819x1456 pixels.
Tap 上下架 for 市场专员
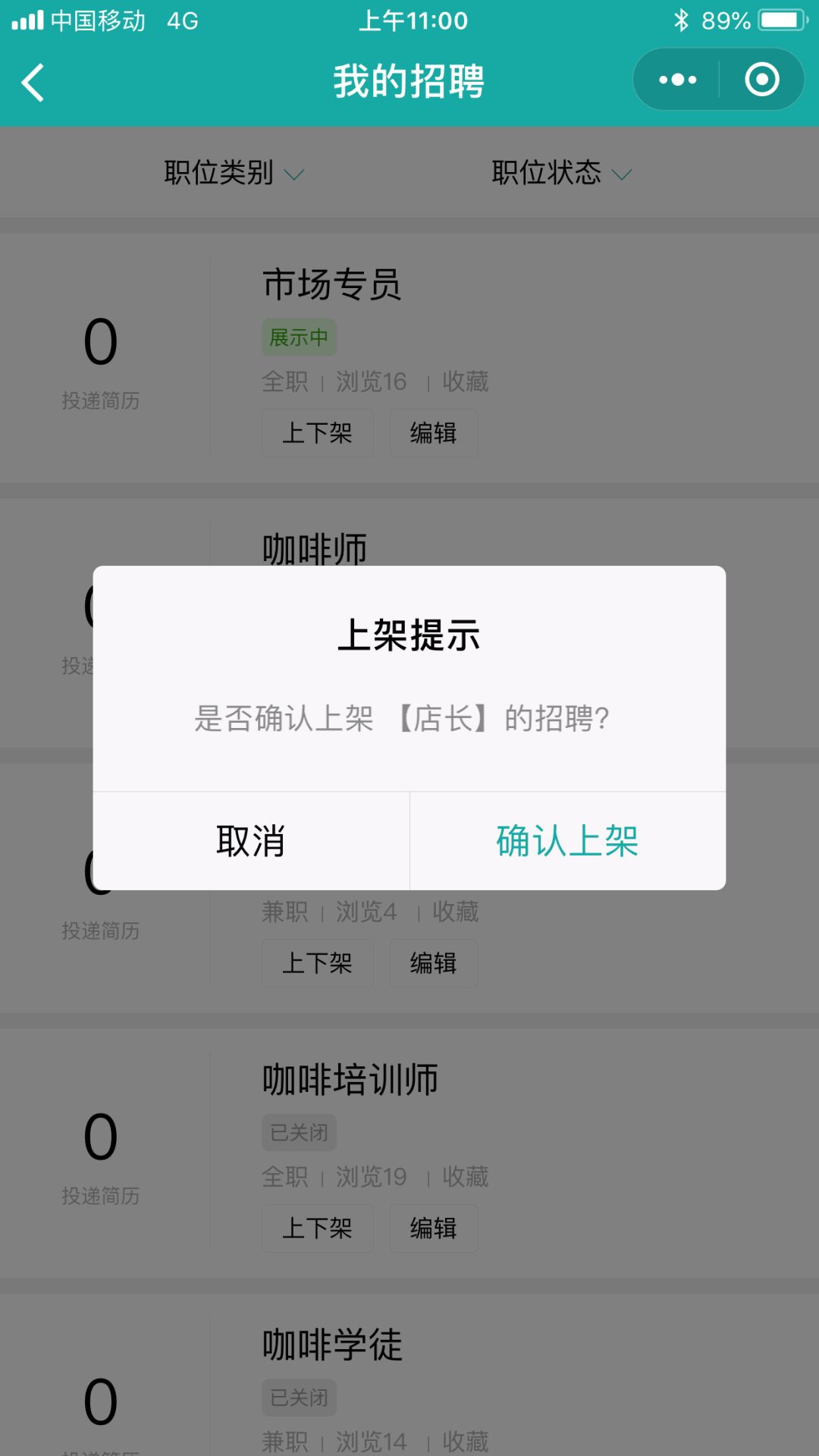318,433
